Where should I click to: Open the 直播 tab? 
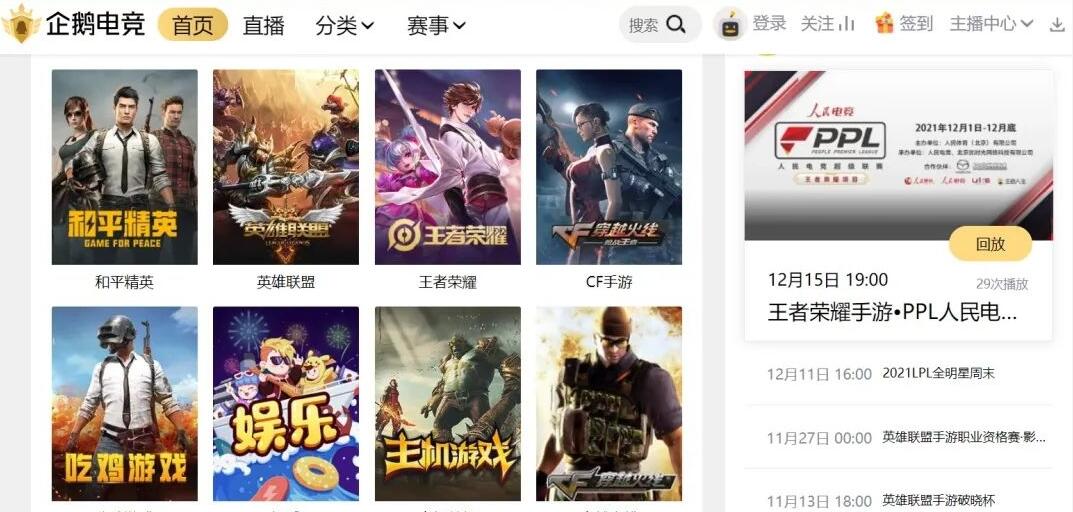point(264,25)
